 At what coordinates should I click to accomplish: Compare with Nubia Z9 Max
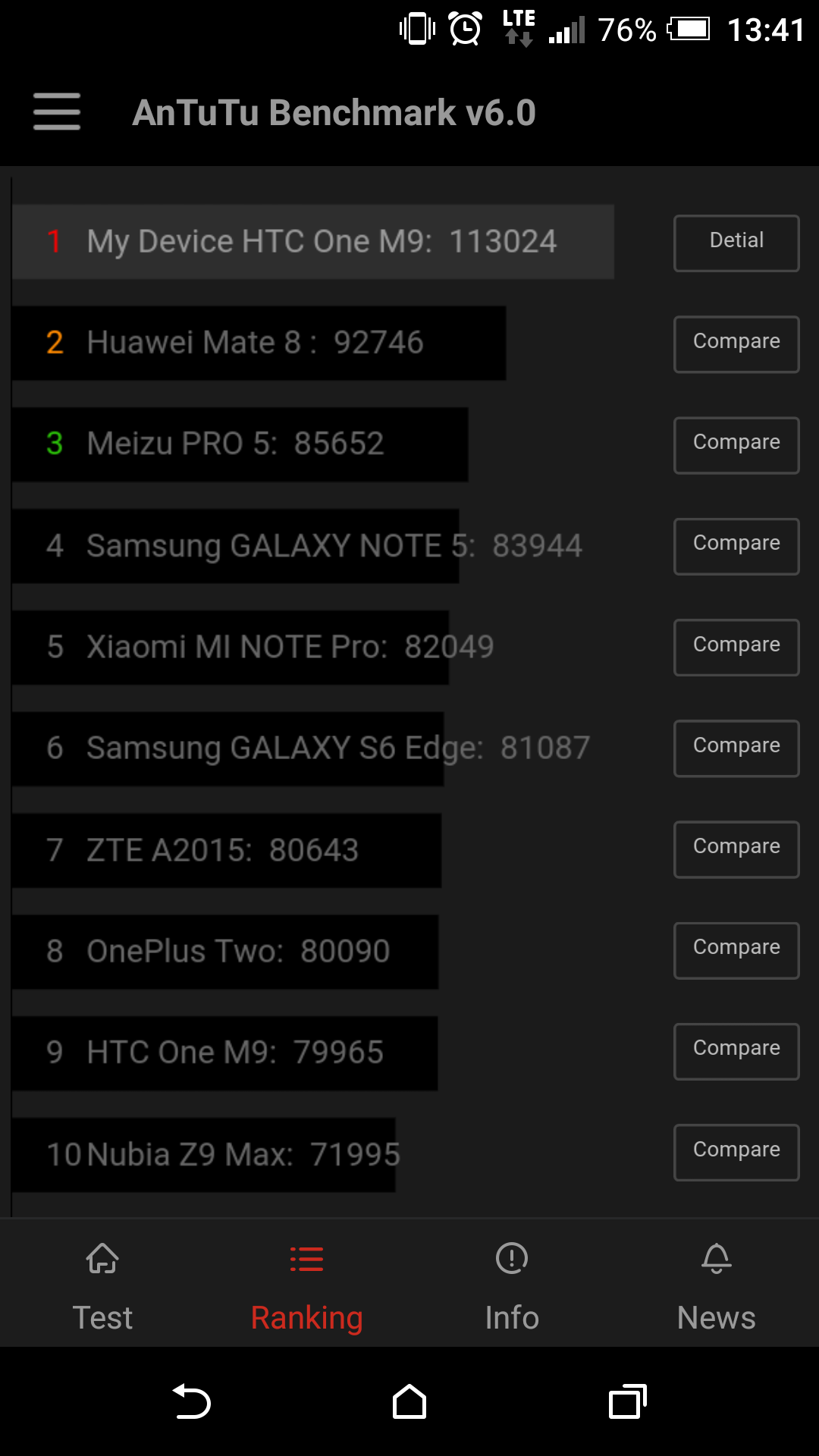coord(736,1152)
